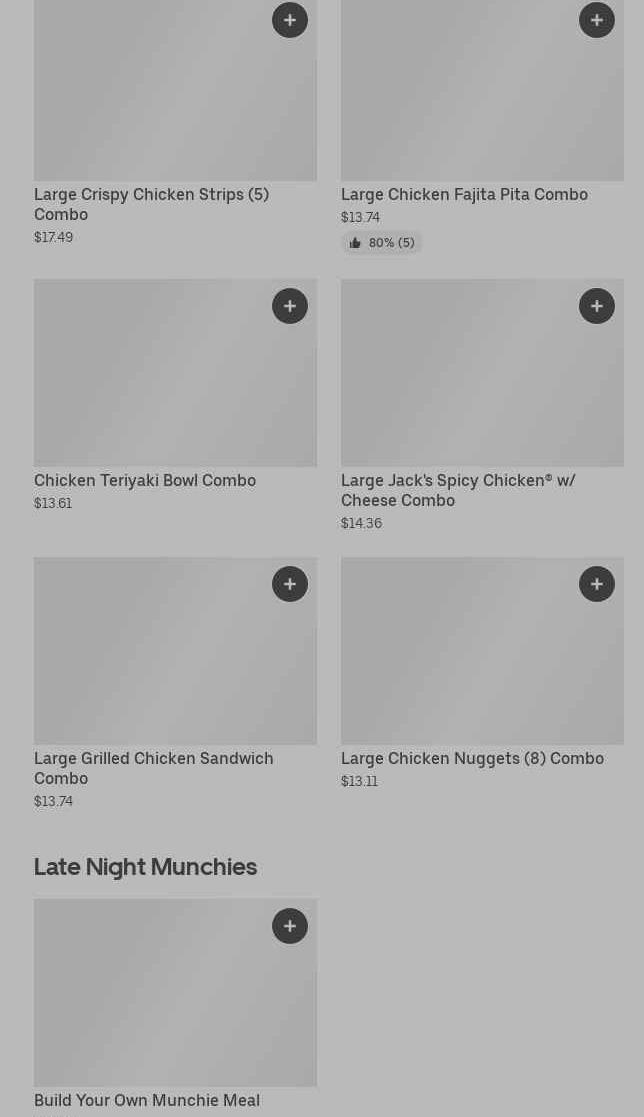The height and width of the screenshot is (1117, 644).
Task: View Large Jack's Spicy Chicken w/ Cheese Combo
Action: [458, 490]
